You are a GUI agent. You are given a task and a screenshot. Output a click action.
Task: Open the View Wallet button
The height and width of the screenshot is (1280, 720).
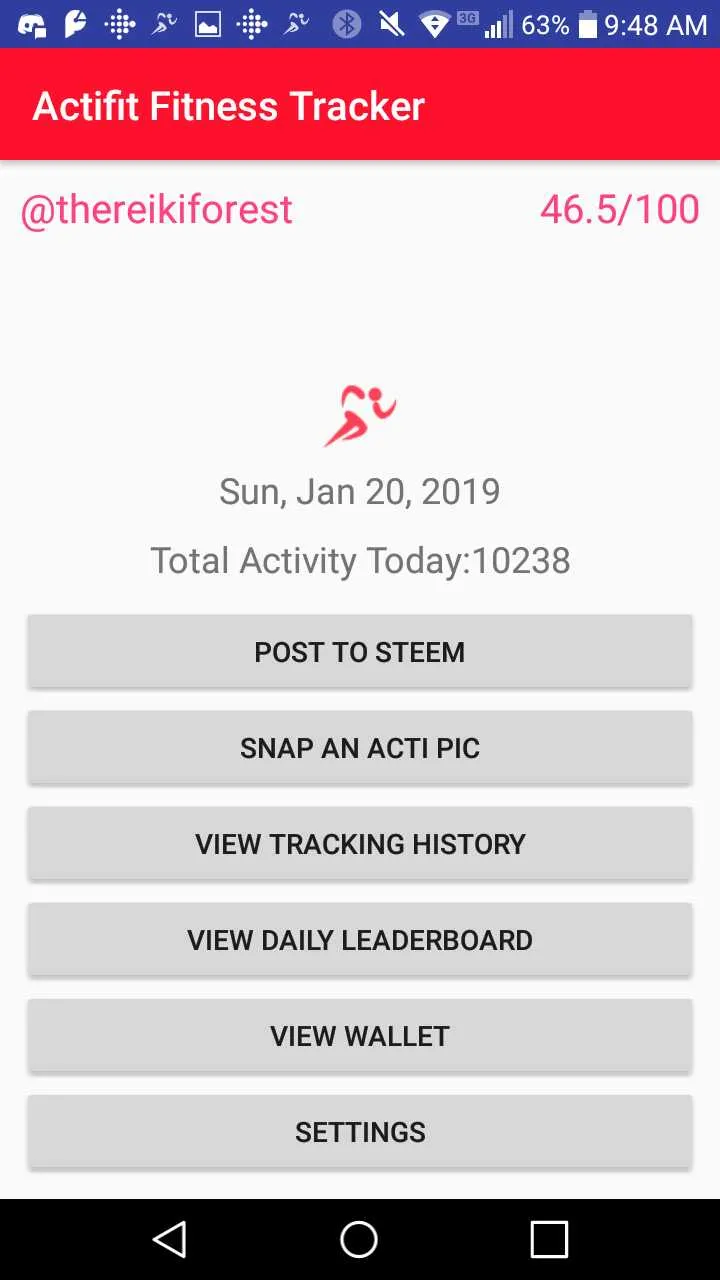point(360,1036)
